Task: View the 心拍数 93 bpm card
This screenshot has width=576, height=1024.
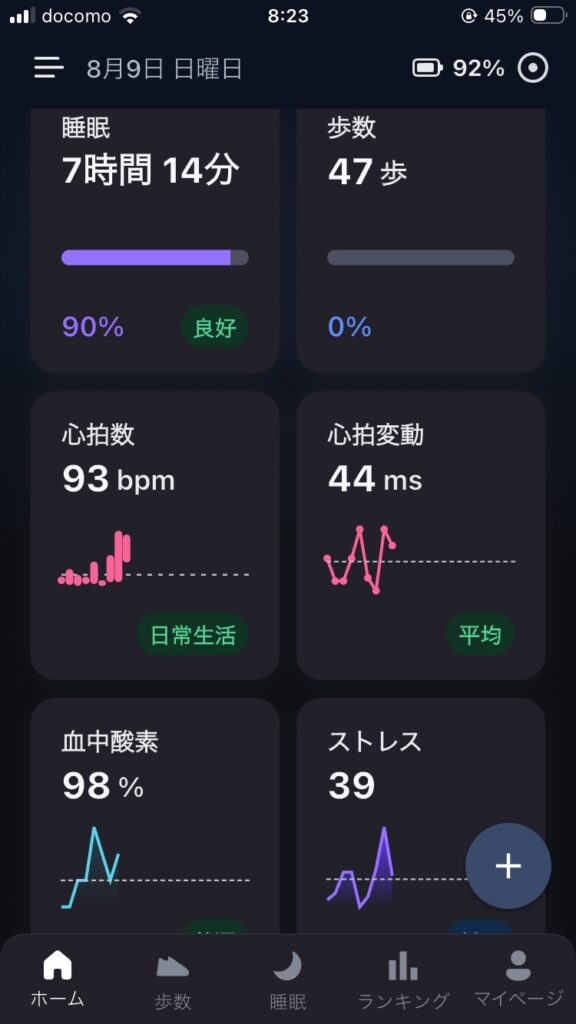Action: tap(155, 535)
